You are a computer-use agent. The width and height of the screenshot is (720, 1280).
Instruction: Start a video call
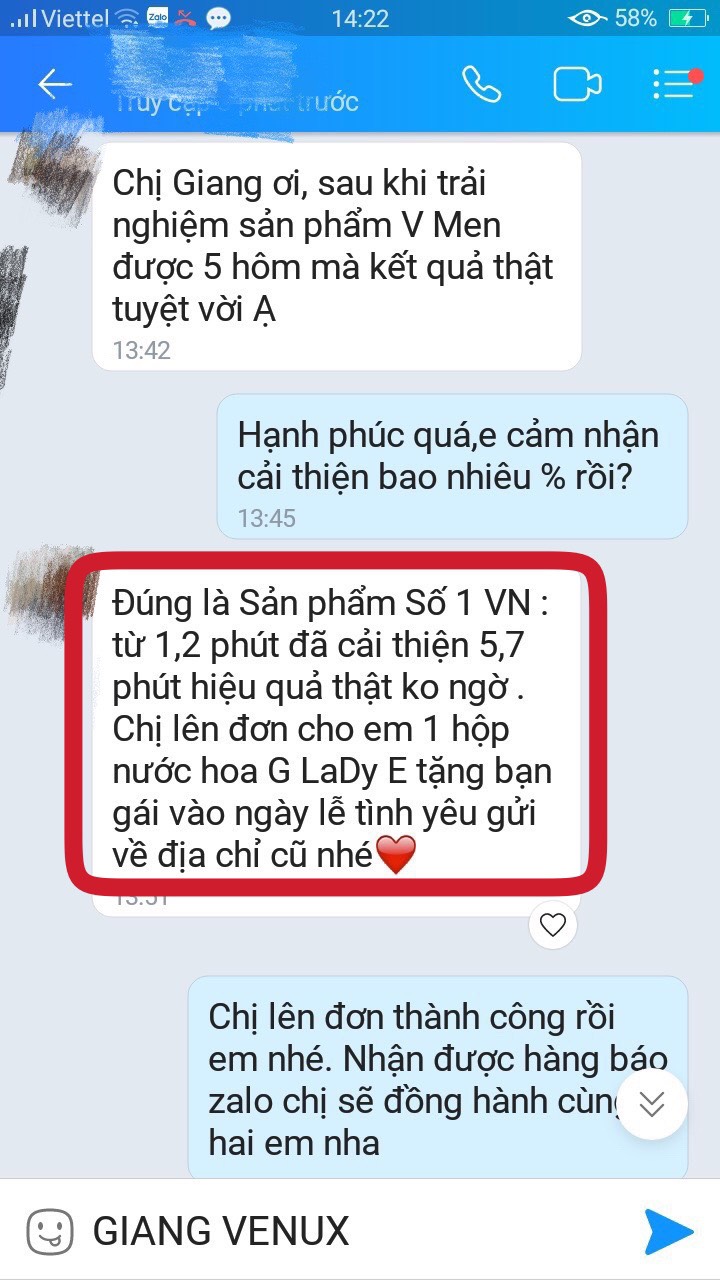577,85
